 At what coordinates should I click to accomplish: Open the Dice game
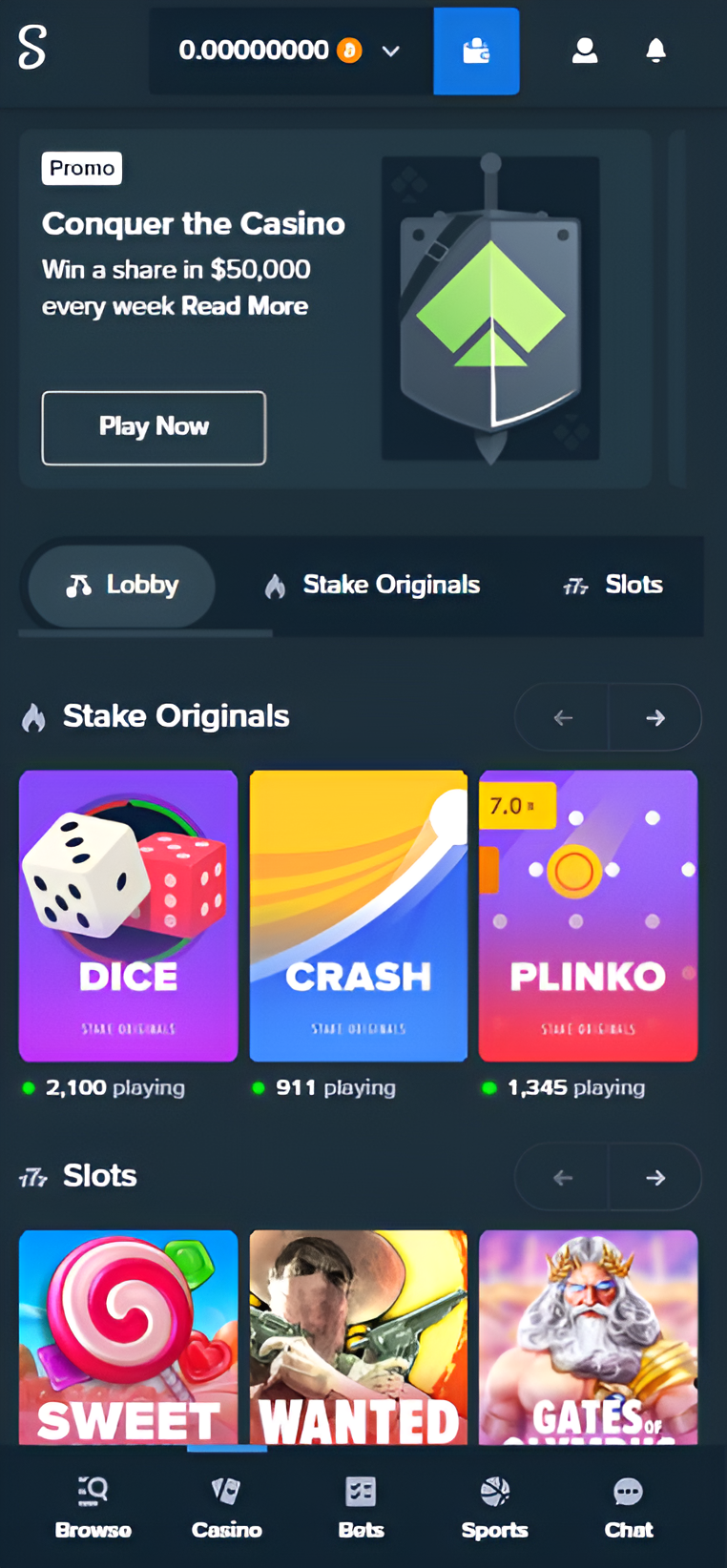click(x=129, y=916)
